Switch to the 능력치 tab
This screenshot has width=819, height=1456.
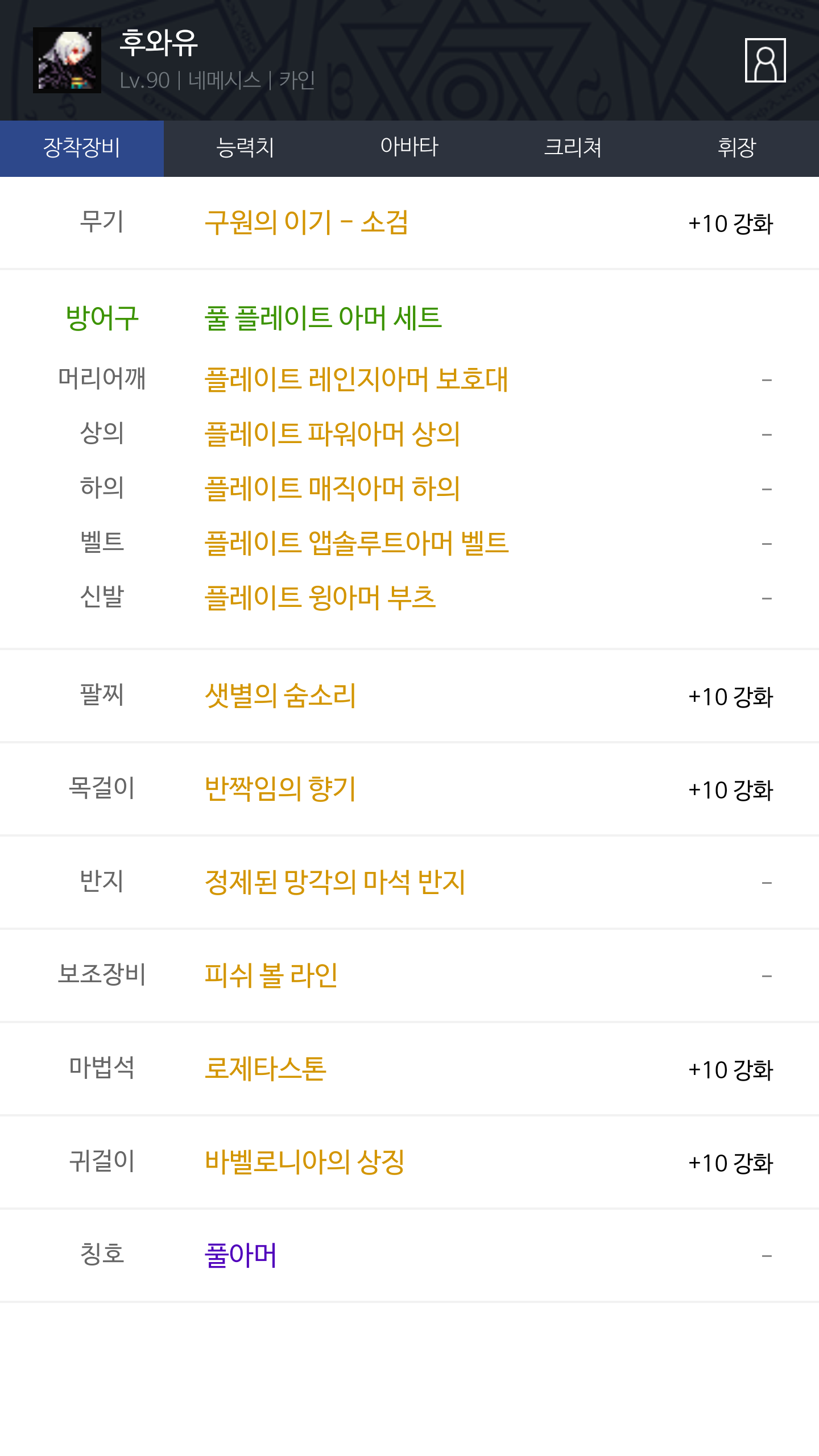[246, 148]
